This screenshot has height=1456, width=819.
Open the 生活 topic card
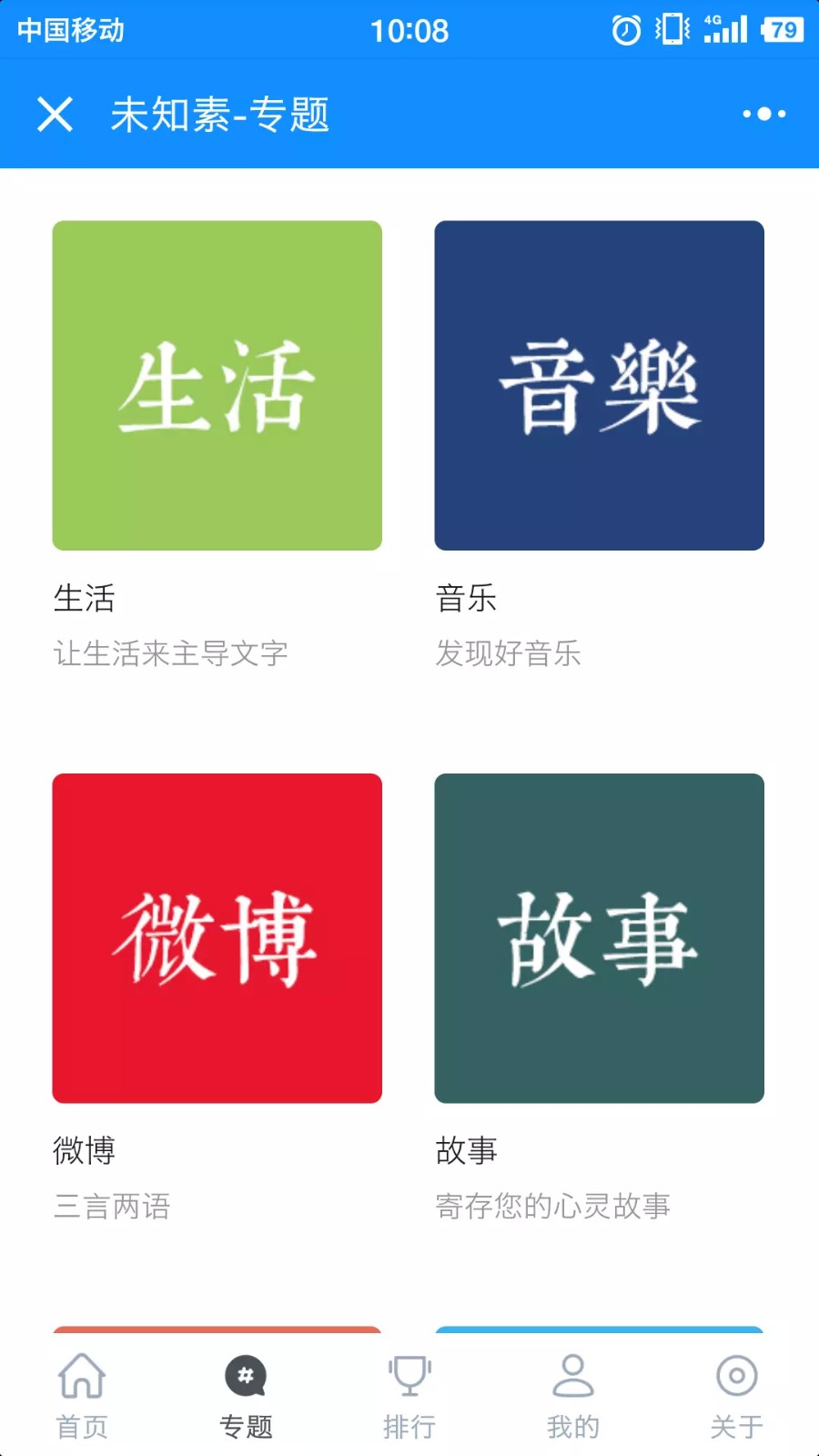217,386
